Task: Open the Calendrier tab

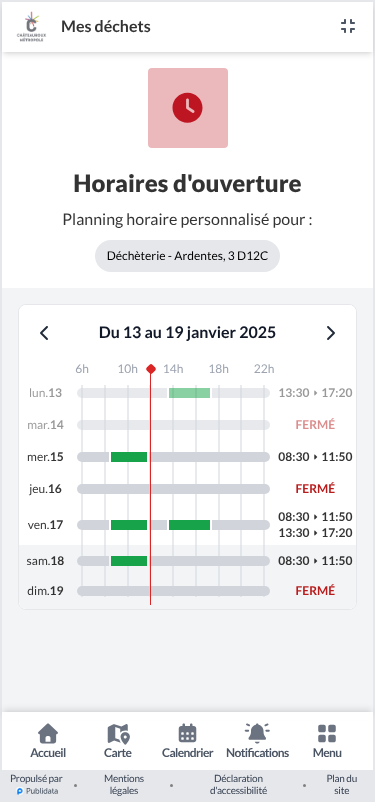Action: 188,741
